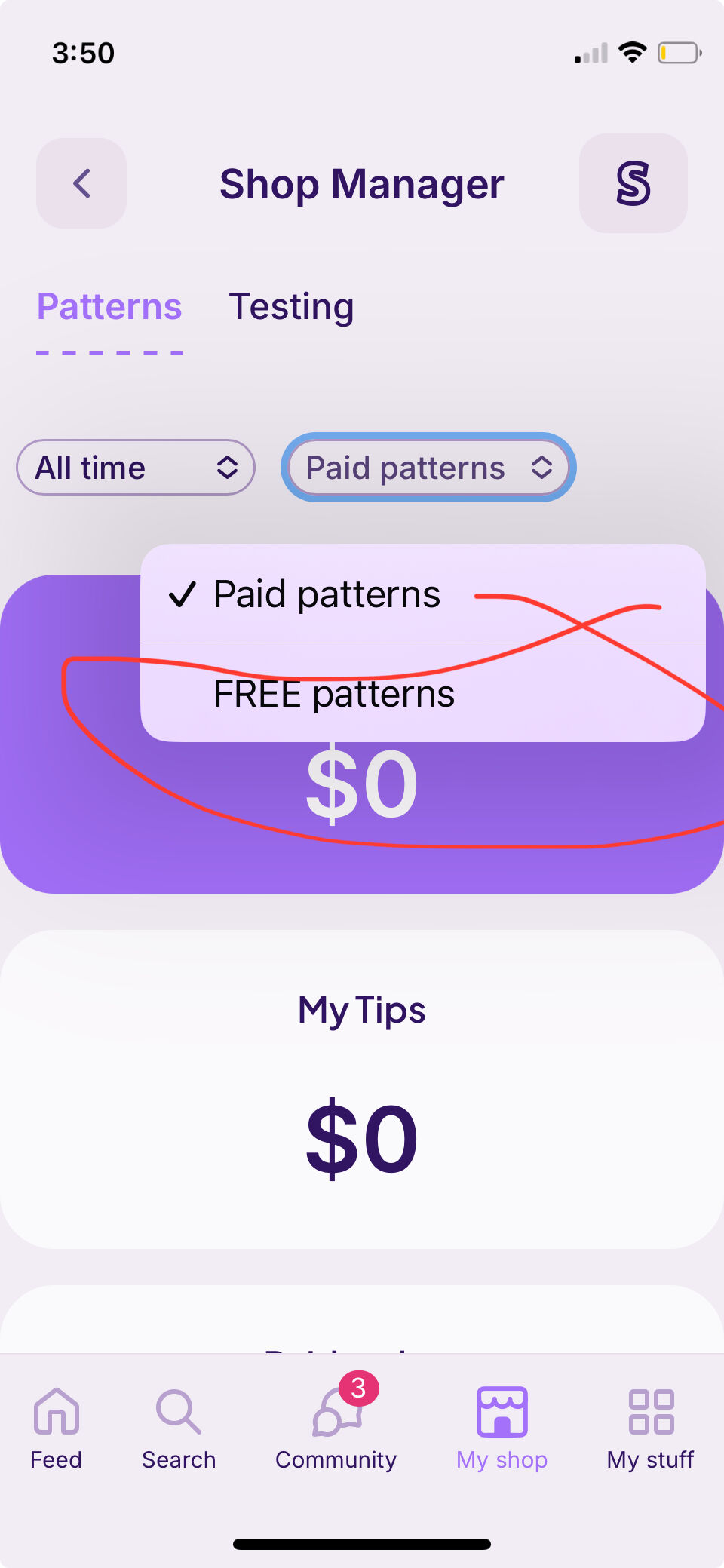The image size is (724, 1568).
Task: Switch to the Testing tab
Action: click(x=291, y=307)
